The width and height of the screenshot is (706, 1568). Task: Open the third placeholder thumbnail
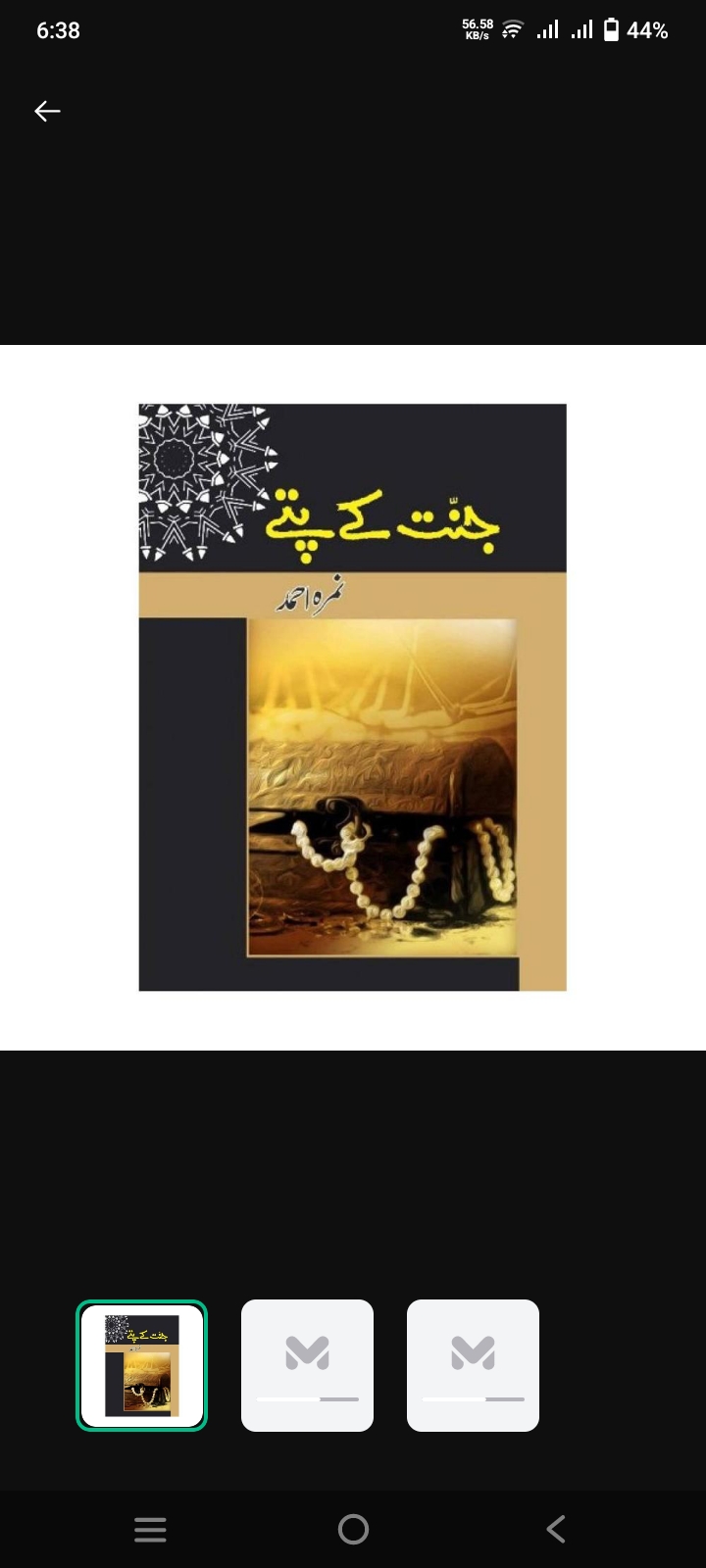473,1365
